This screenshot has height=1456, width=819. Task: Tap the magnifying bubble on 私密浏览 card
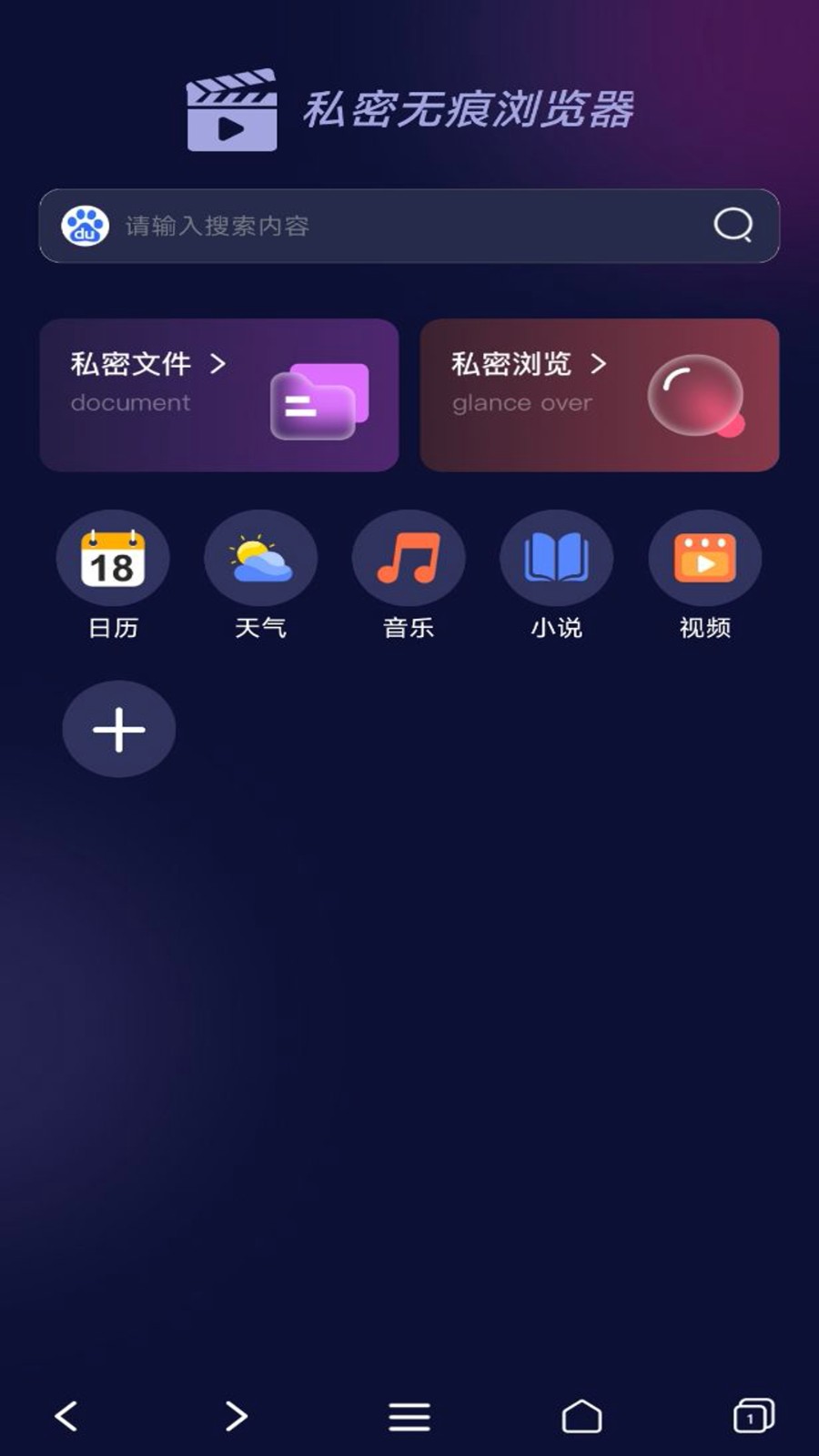point(695,396)
